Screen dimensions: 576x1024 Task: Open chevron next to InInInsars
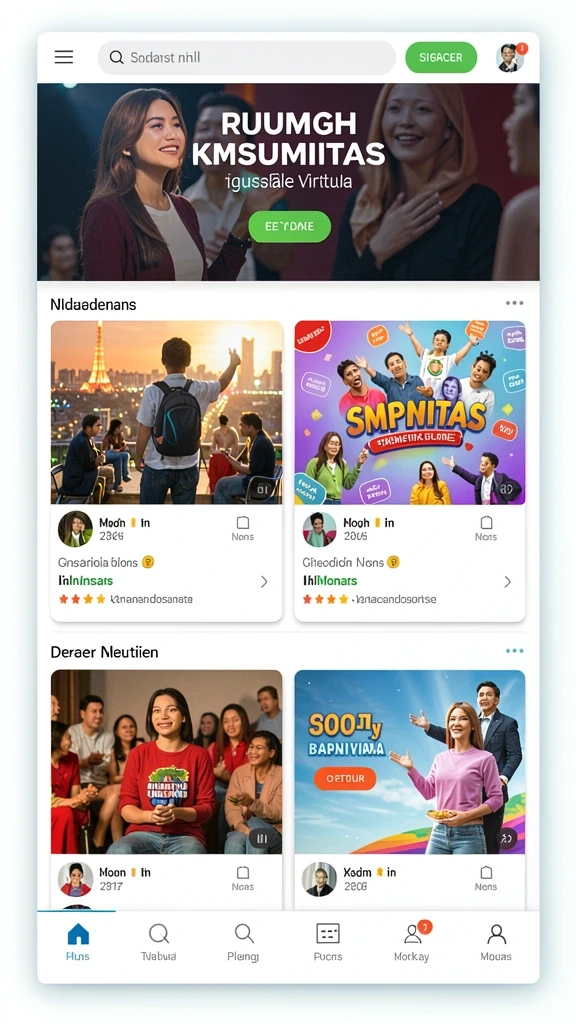[x=264, y=581]
